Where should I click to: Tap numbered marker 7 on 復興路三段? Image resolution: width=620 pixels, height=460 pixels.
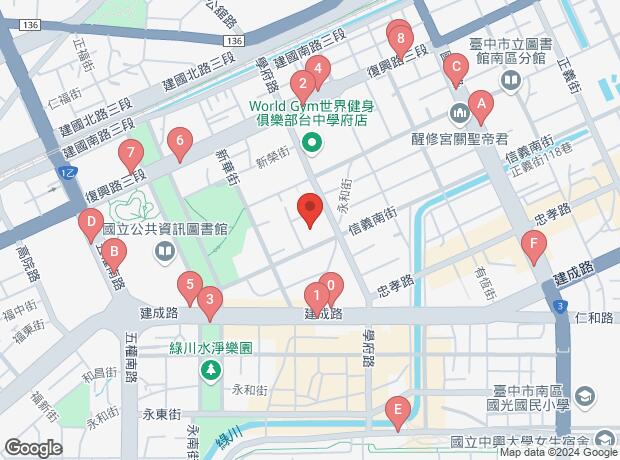click(x=129, y=155)
